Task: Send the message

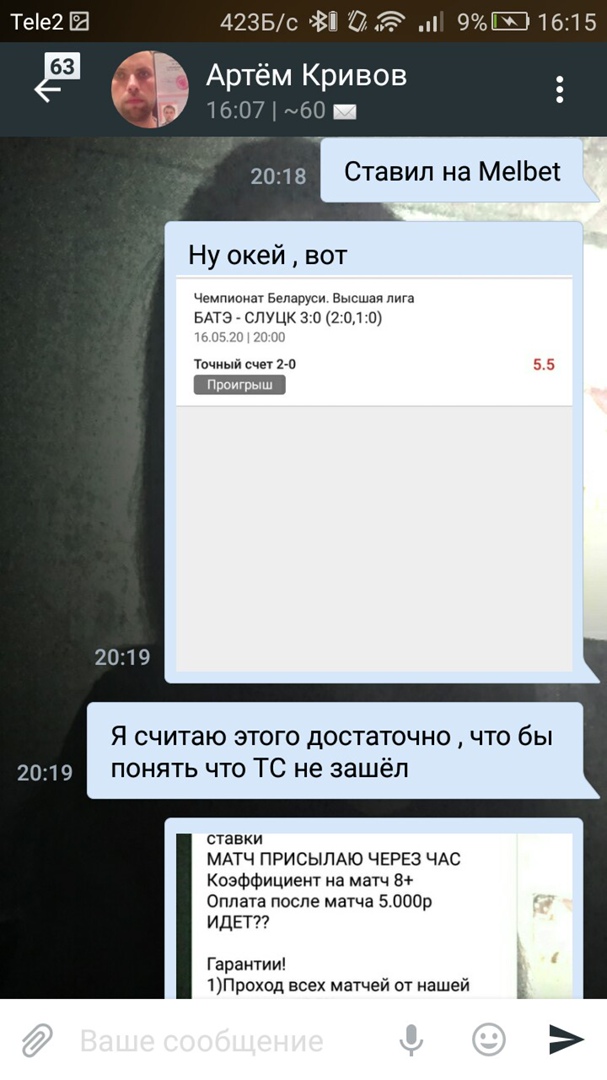Action: (566, 1040)
